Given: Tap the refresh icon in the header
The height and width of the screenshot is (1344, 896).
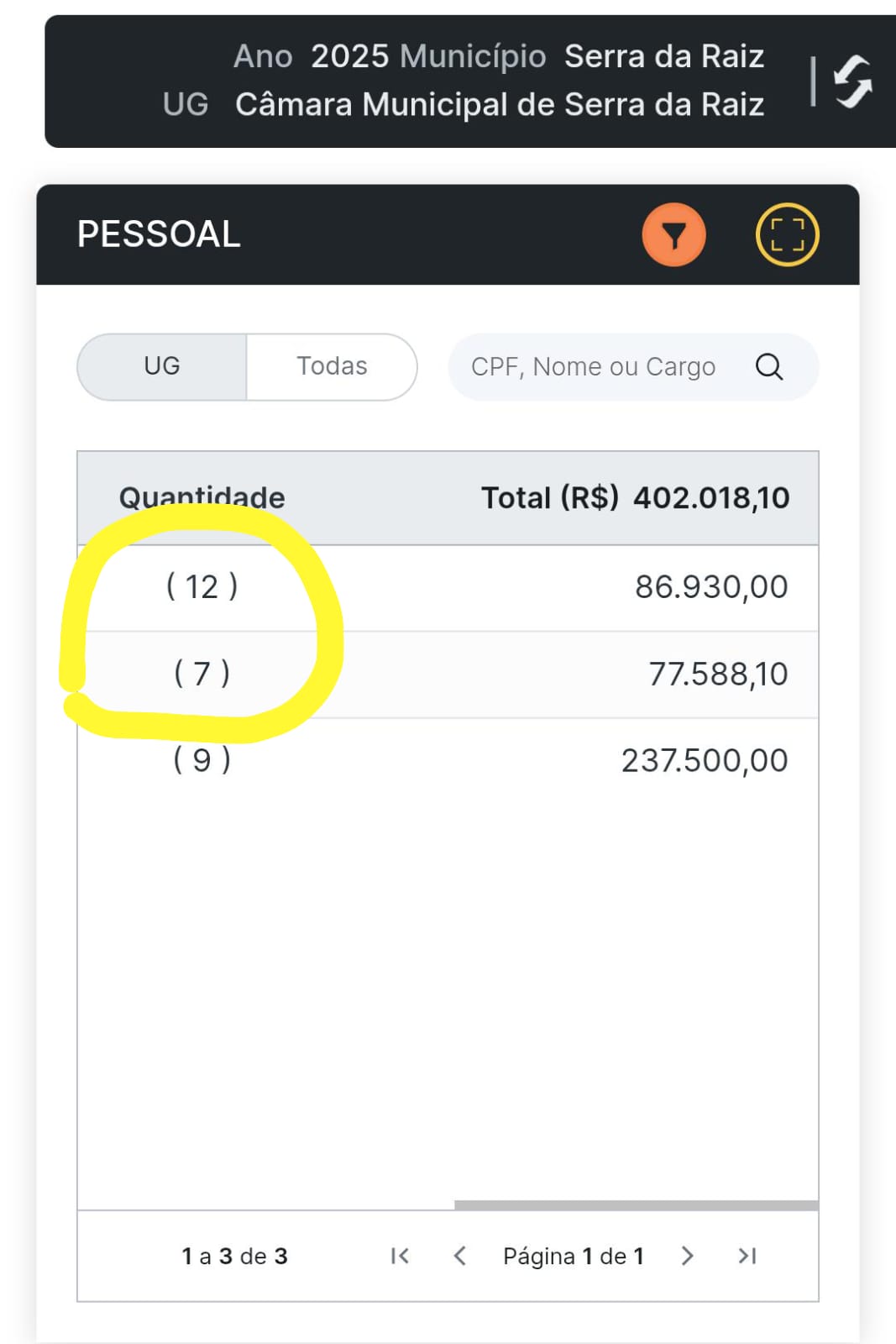Looking at the screenshot, I should [x=852, y=81].
